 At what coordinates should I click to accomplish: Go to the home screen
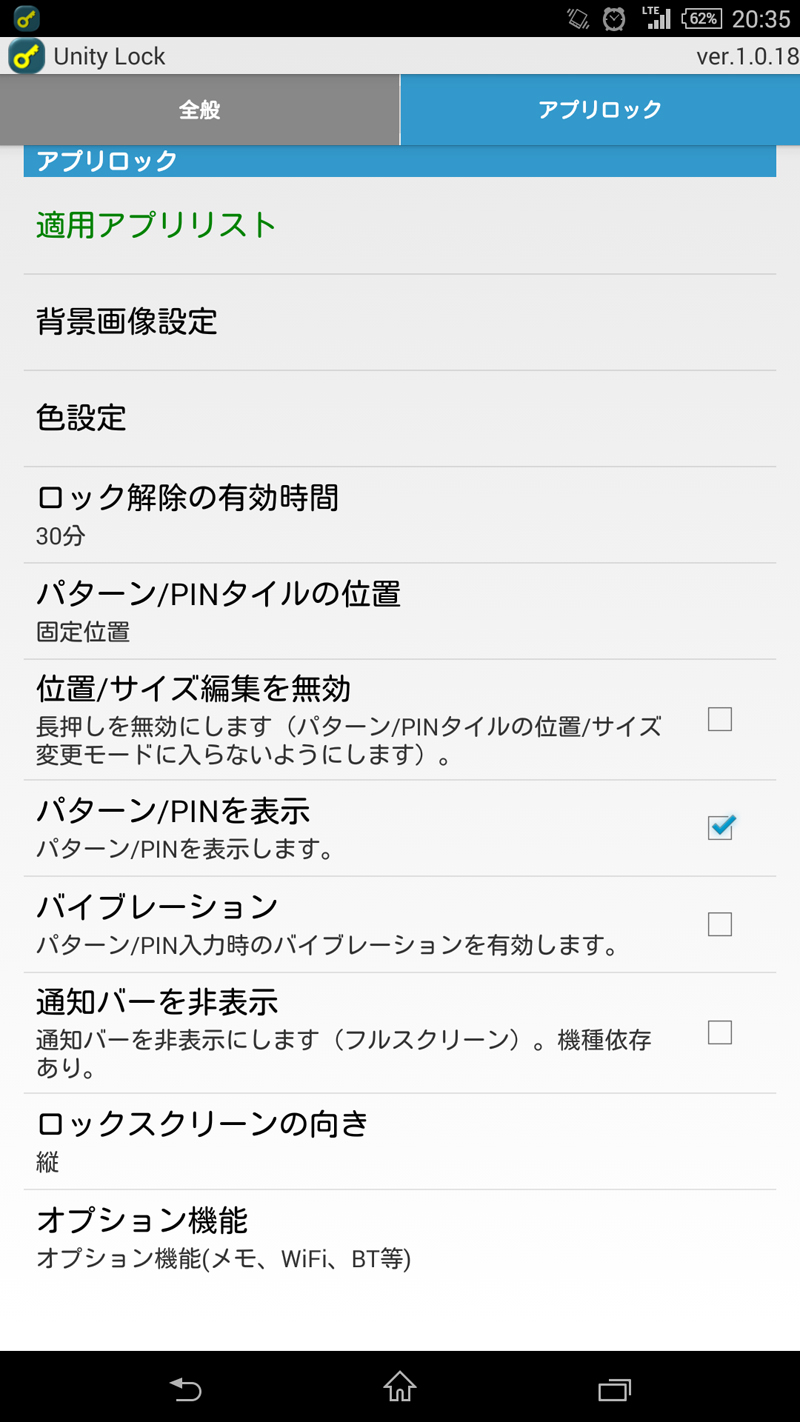(x=400, y=1388)
